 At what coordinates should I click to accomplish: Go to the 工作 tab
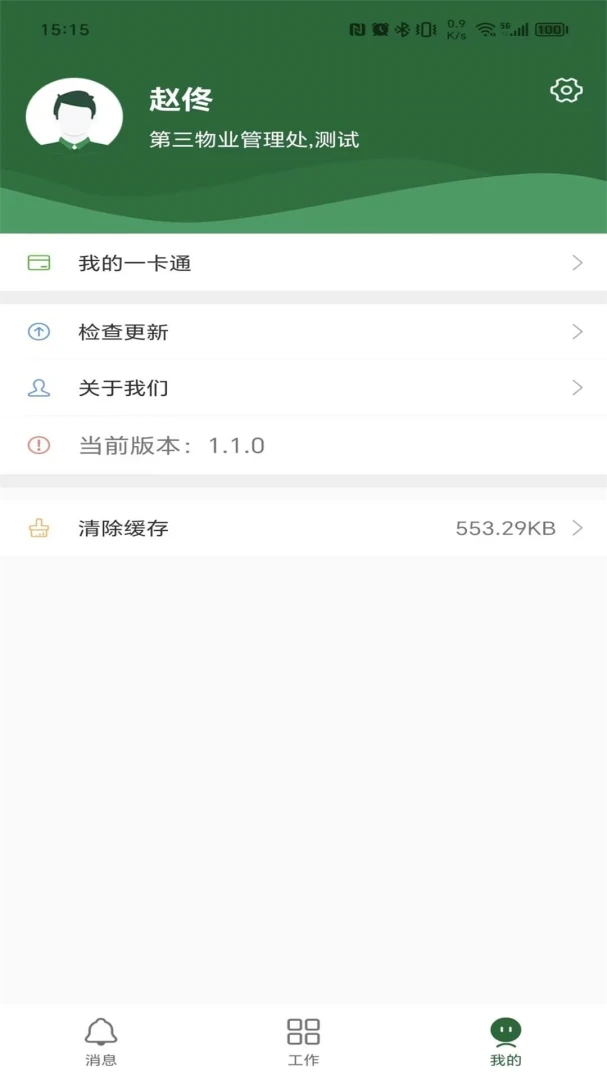[x=303, y=1041]
